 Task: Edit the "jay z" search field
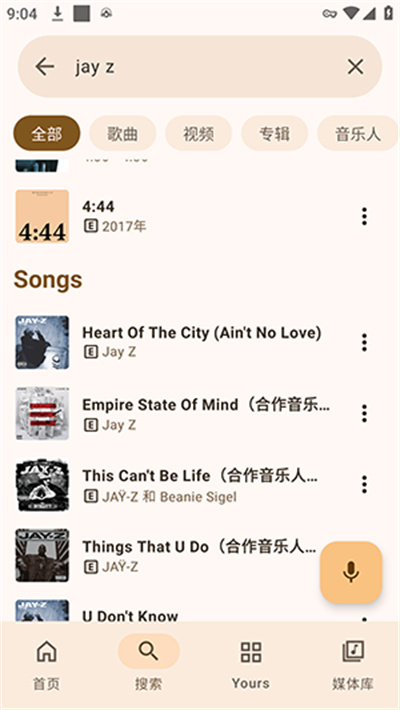199,67
